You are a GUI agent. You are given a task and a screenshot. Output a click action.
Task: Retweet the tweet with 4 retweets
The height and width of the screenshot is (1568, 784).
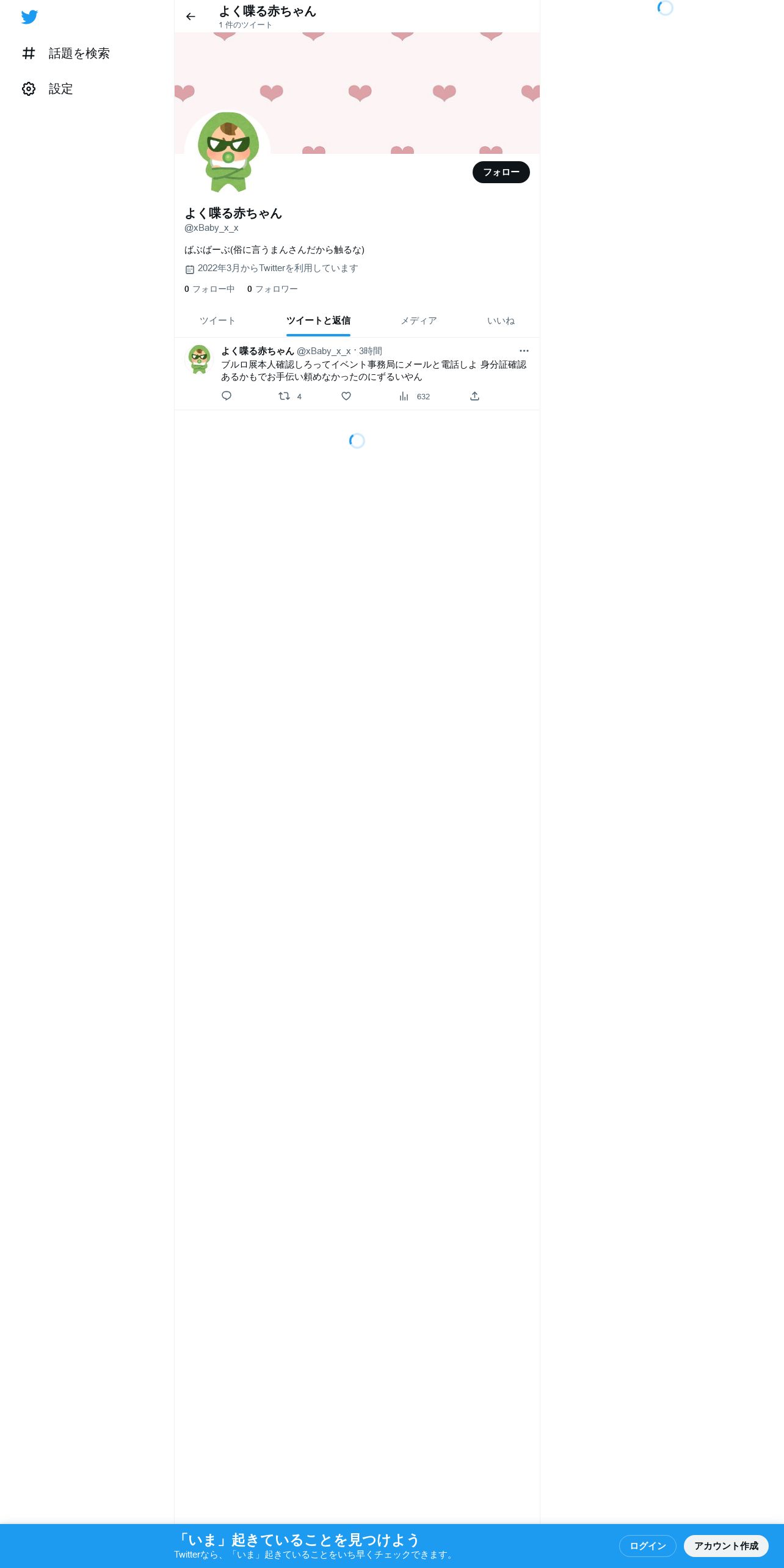(290, 396)
